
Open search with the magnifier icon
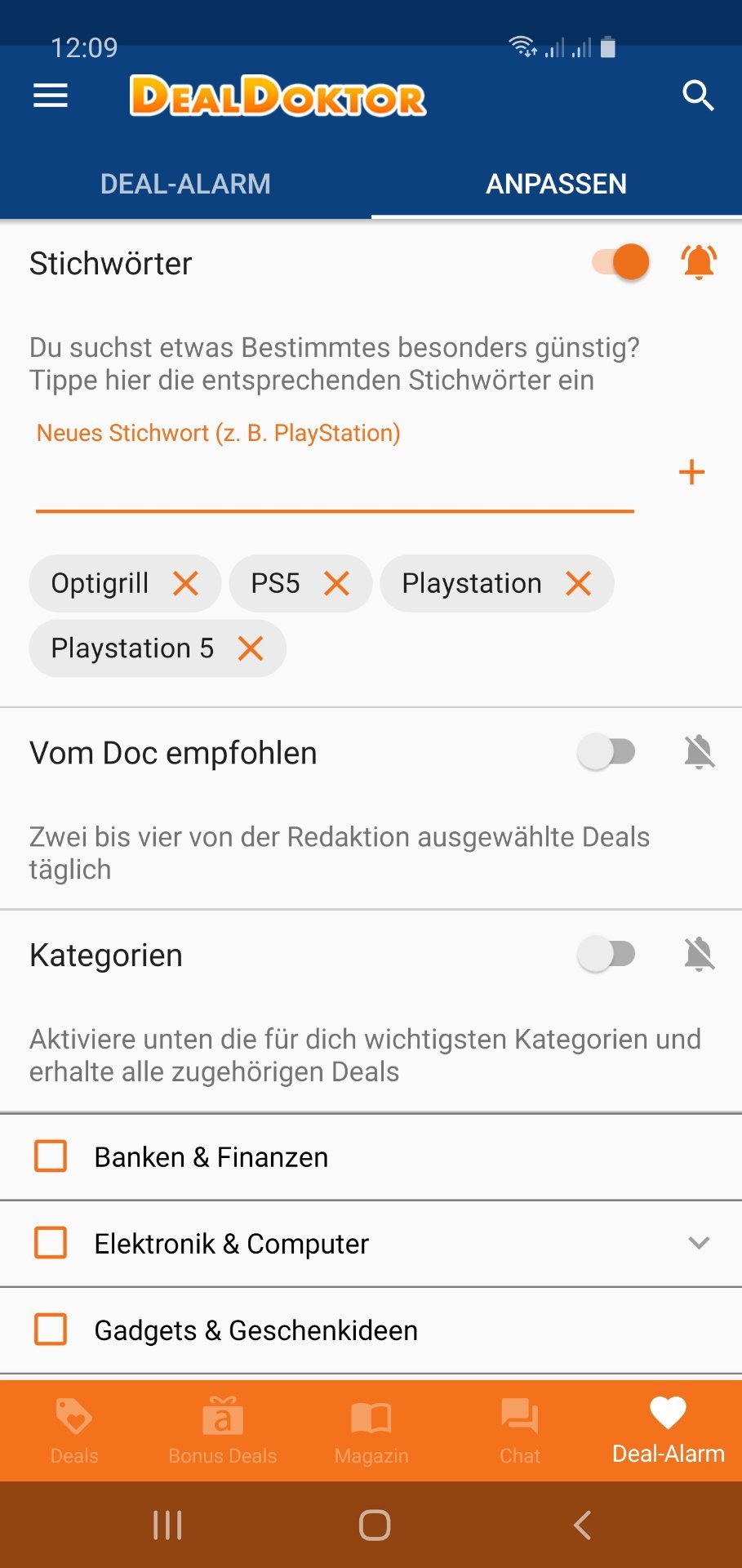click(x=698, y=96)
